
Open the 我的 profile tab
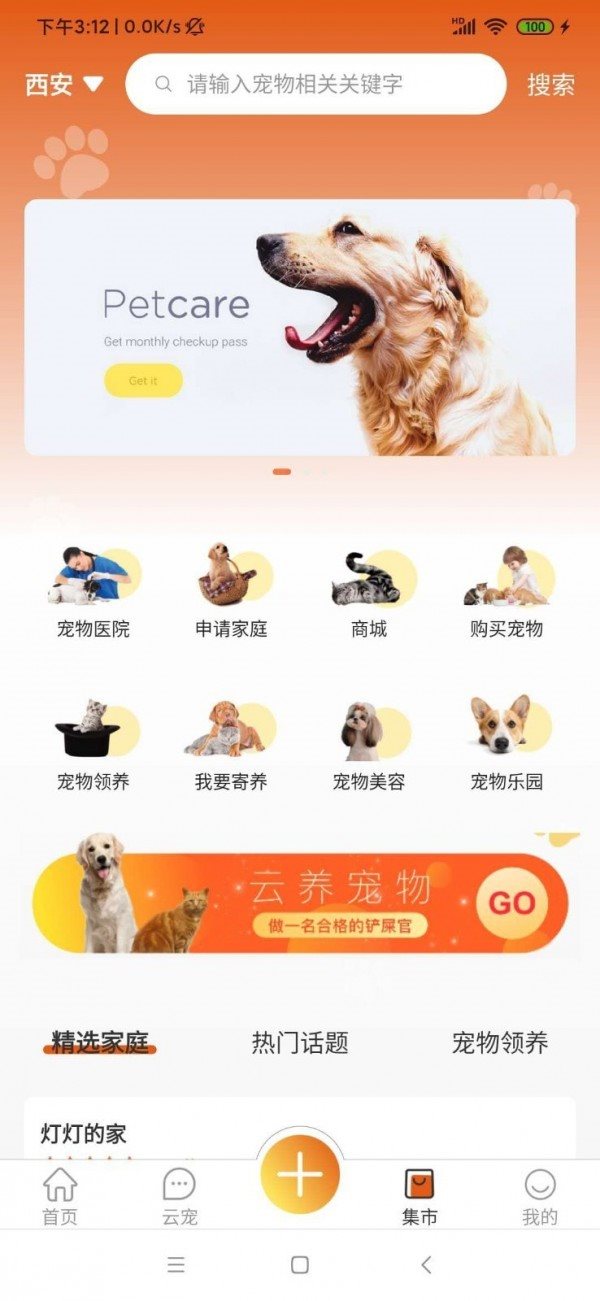coord(540,1196)
